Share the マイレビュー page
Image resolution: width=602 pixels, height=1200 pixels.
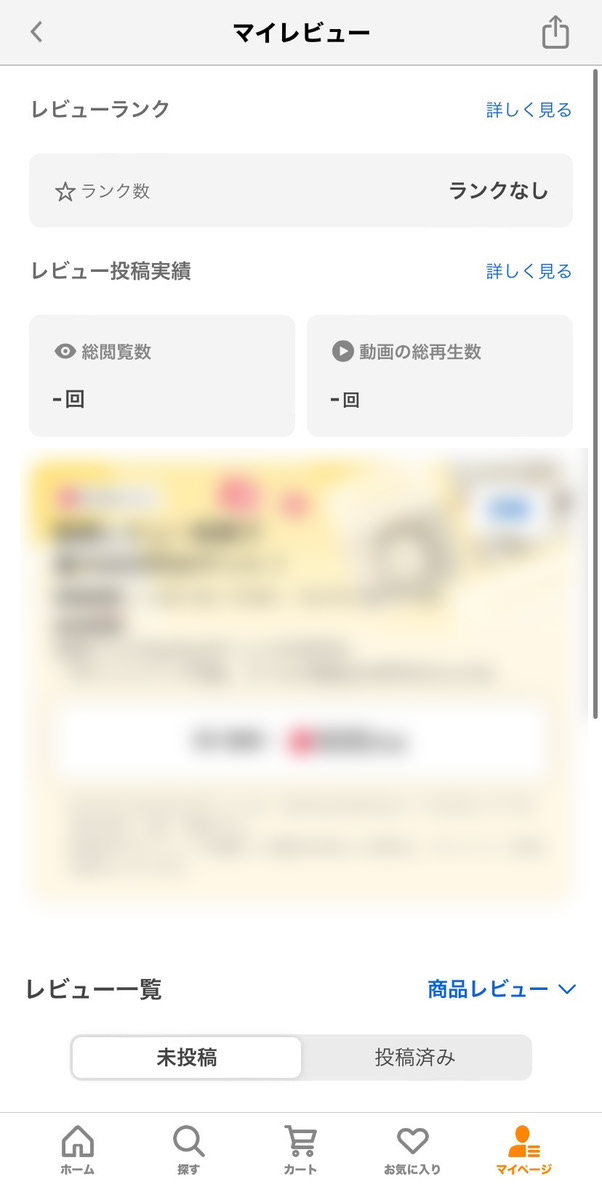pos(555,32)
